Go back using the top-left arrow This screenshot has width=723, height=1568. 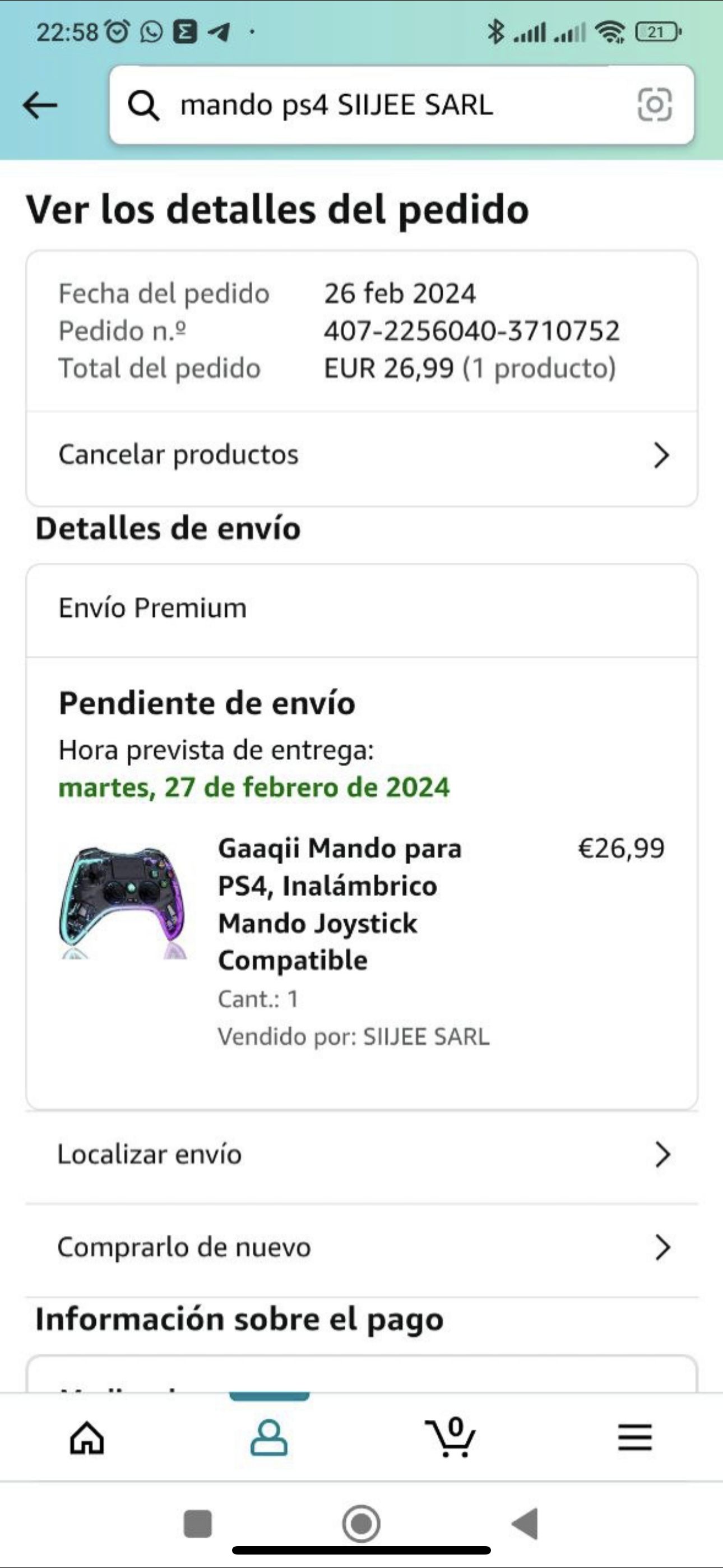pos(40,105)
